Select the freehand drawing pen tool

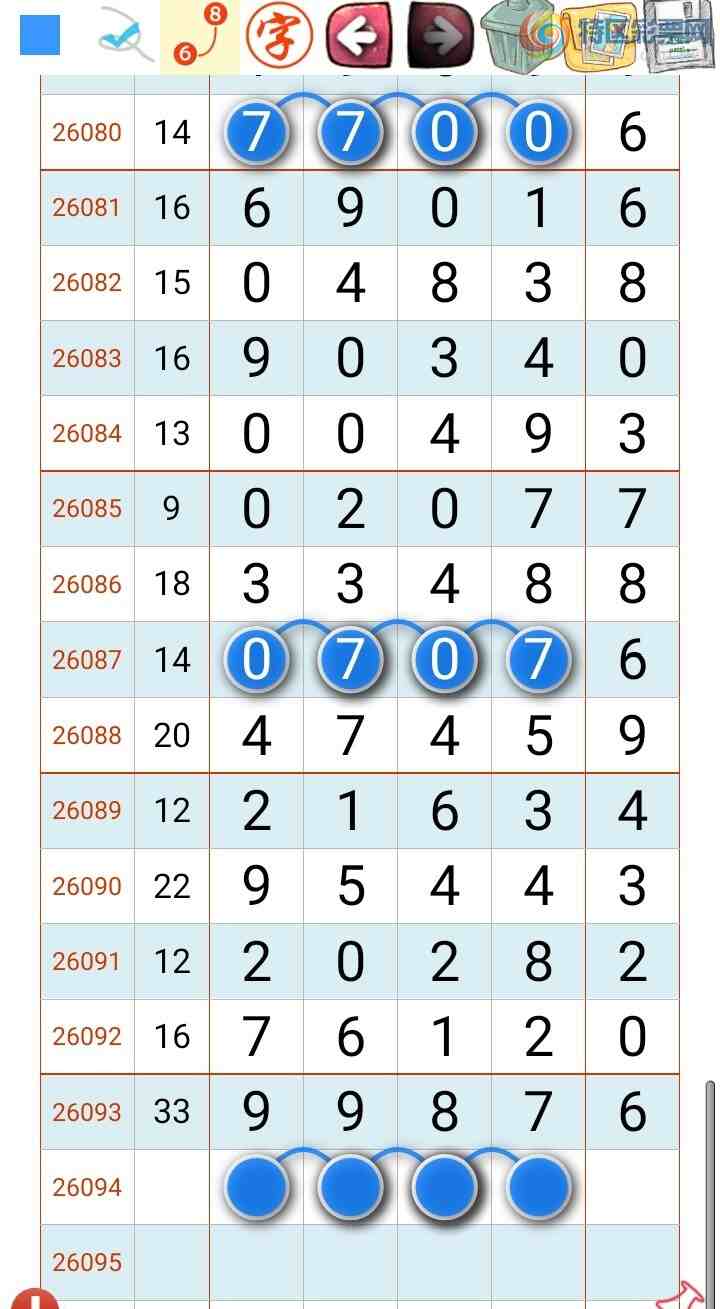[x=124, y=36]
